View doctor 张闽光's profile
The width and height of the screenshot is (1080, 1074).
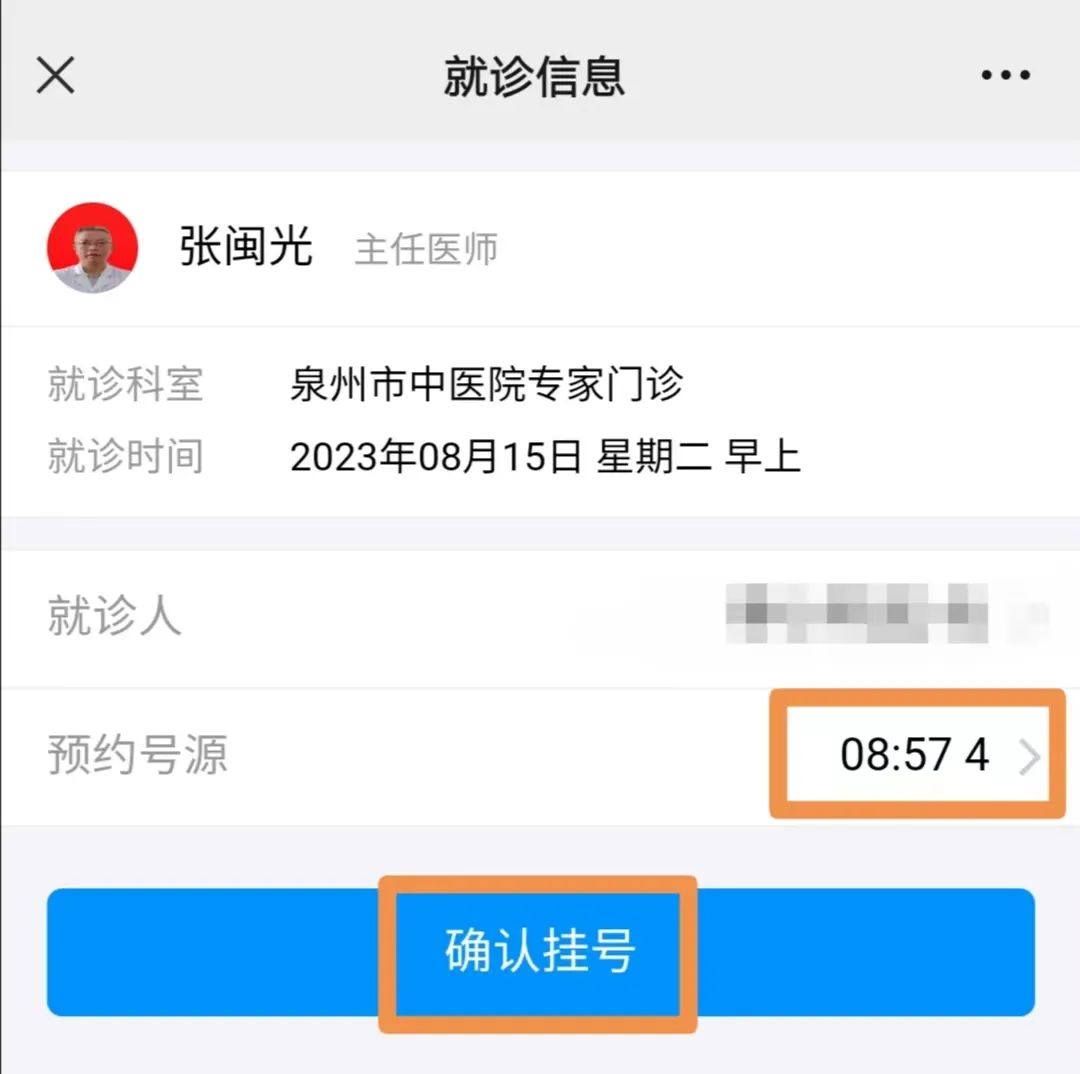(92, 248)
